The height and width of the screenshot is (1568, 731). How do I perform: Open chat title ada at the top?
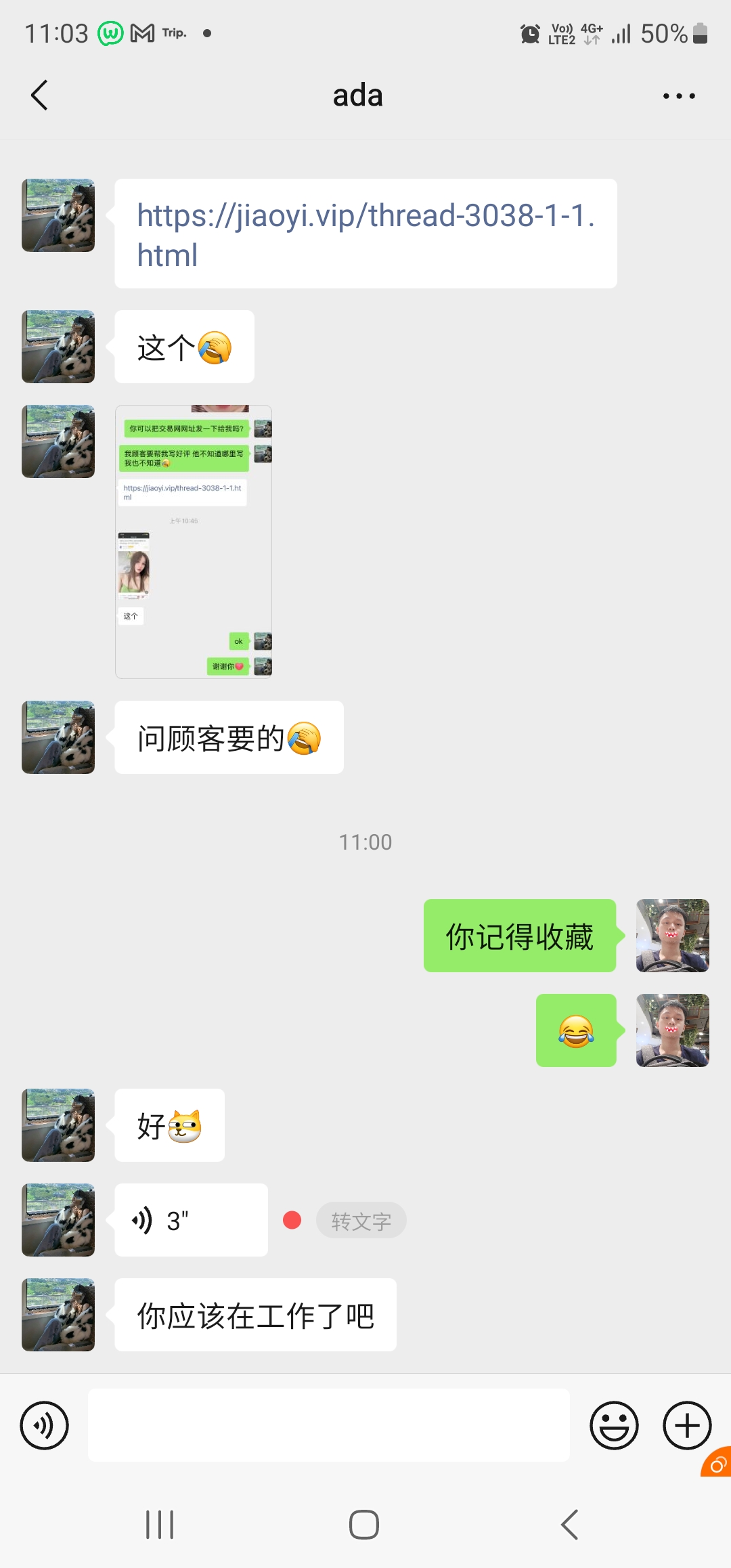pos(357,95)
